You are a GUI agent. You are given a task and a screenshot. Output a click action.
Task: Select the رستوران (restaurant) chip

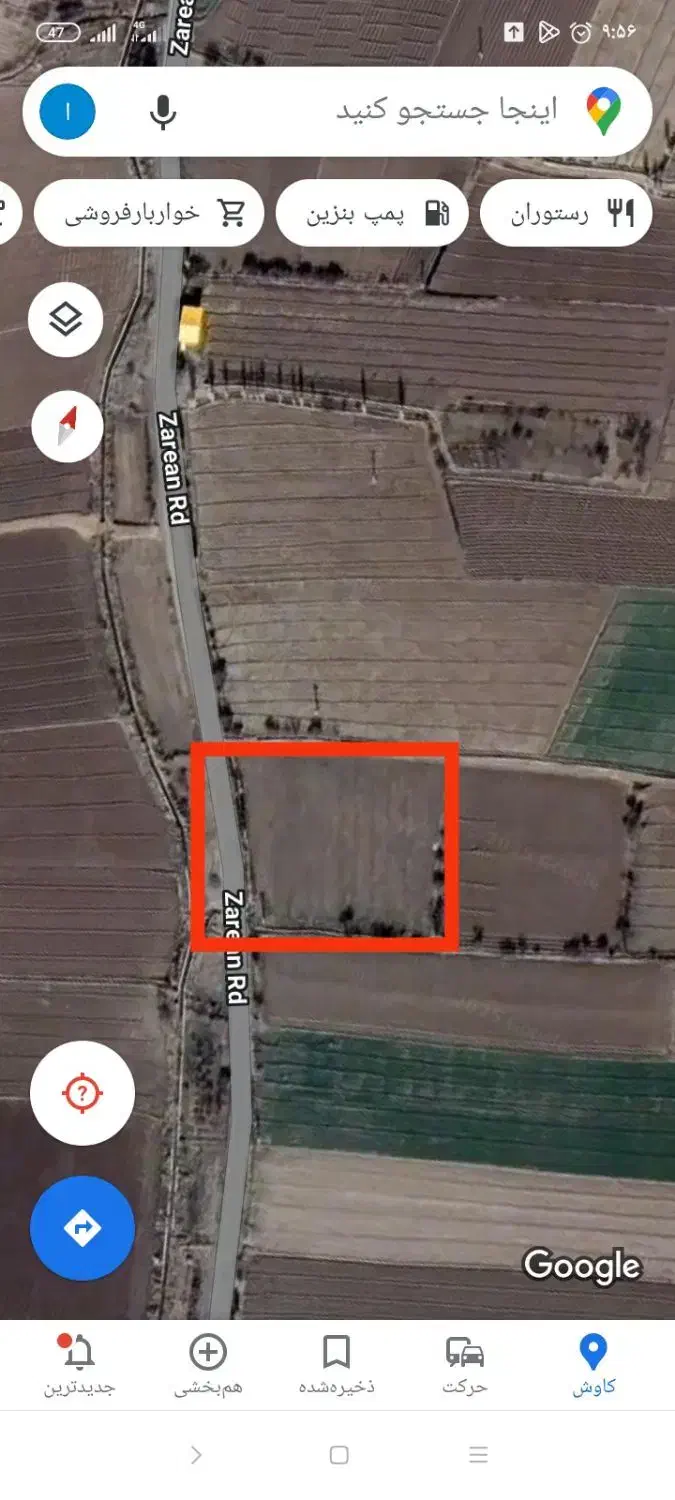click(566, 213)
